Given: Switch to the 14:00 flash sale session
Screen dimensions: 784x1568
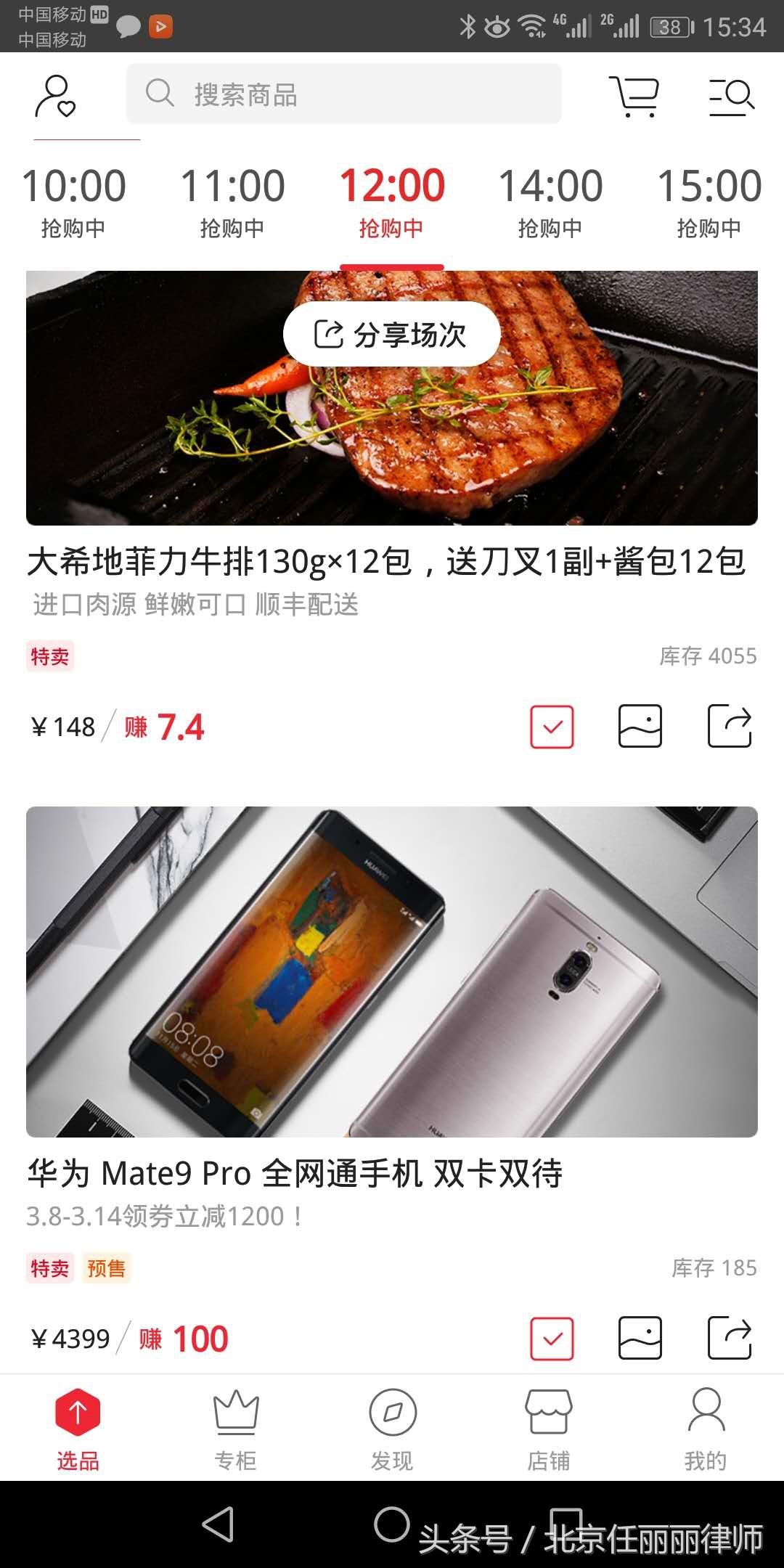Looking at the screenshot, I should pos(549,200).
